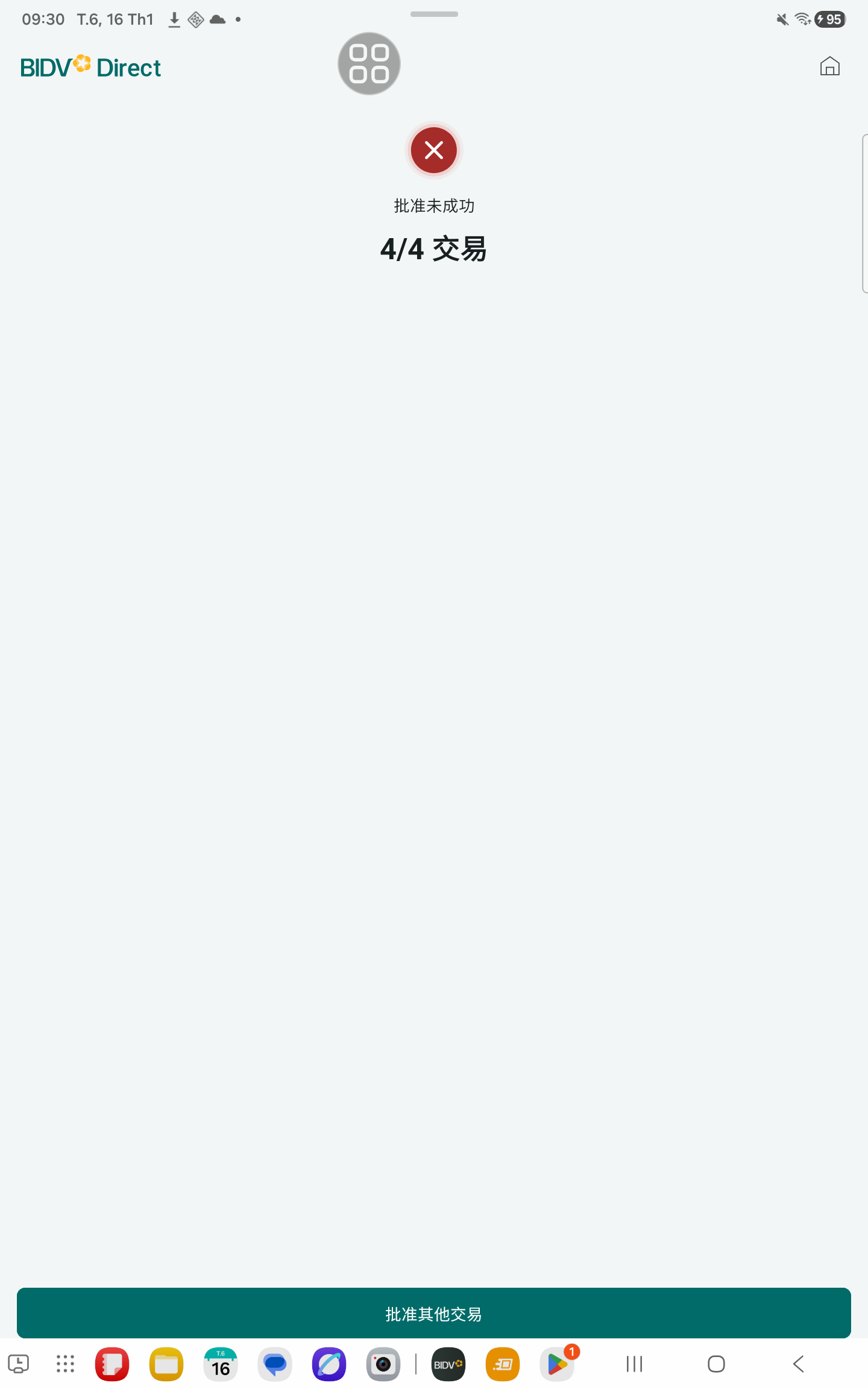This screenshot has width=868, height=1389.
Task: Open the orange app in the taskbar
Action: [503, 1364]
